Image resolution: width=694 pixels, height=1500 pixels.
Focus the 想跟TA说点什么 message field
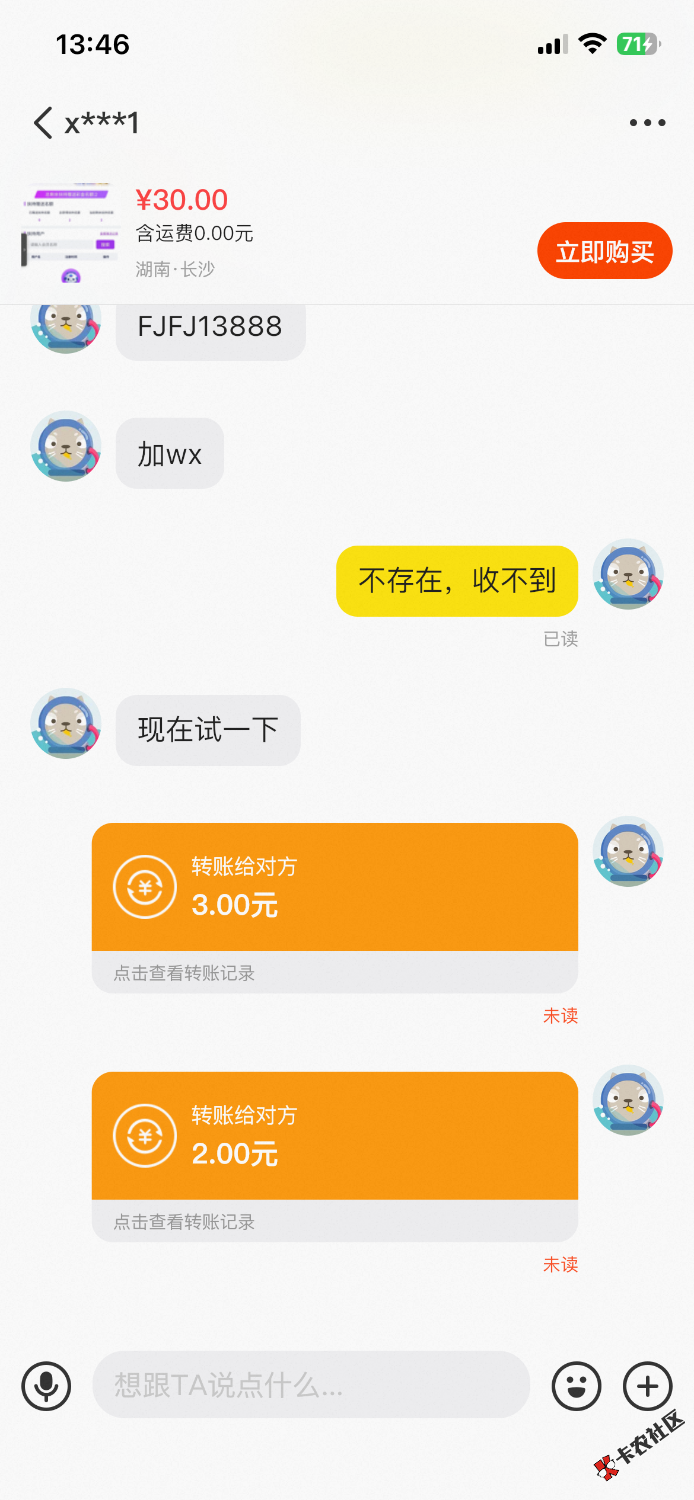310,1385
